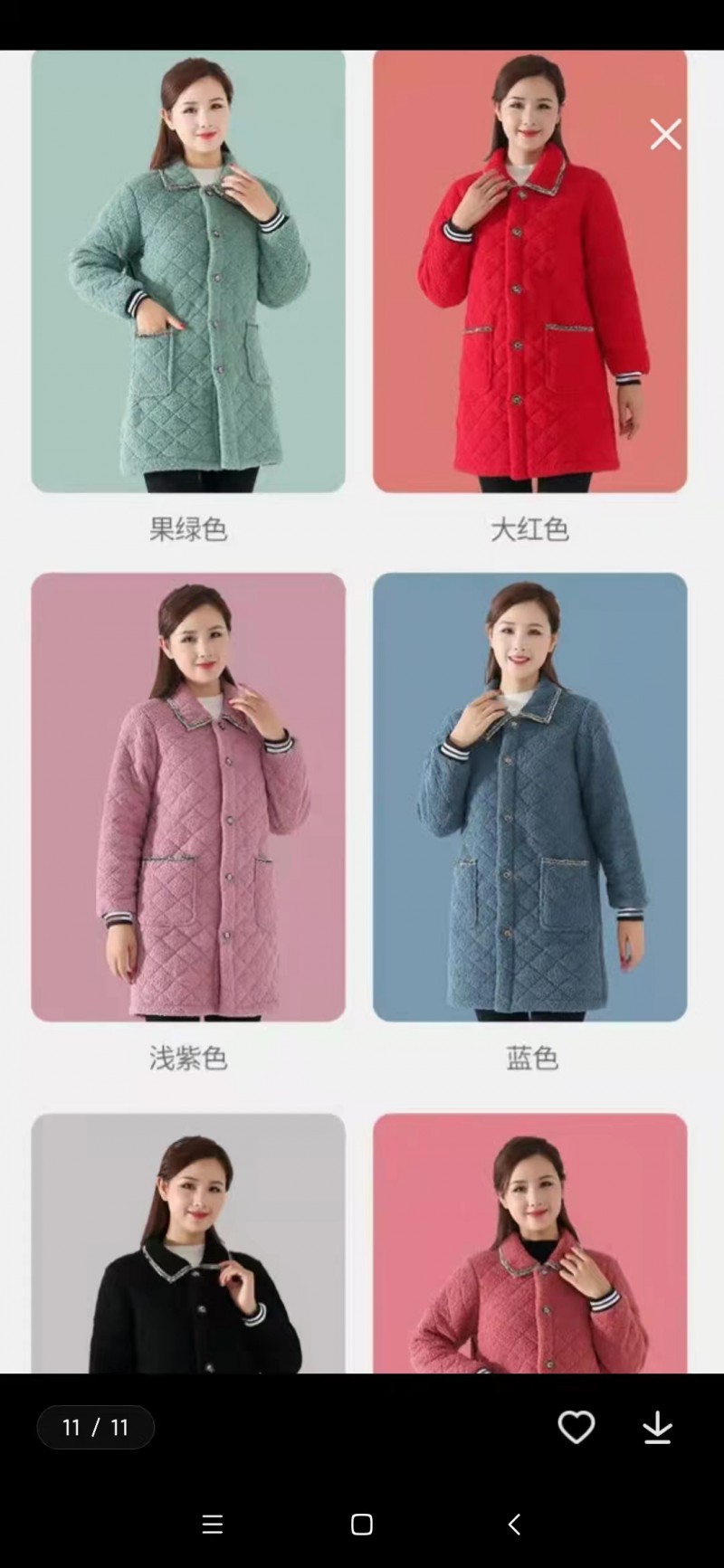
Task: Open the recent apps menu
Action: point(213,1525)
